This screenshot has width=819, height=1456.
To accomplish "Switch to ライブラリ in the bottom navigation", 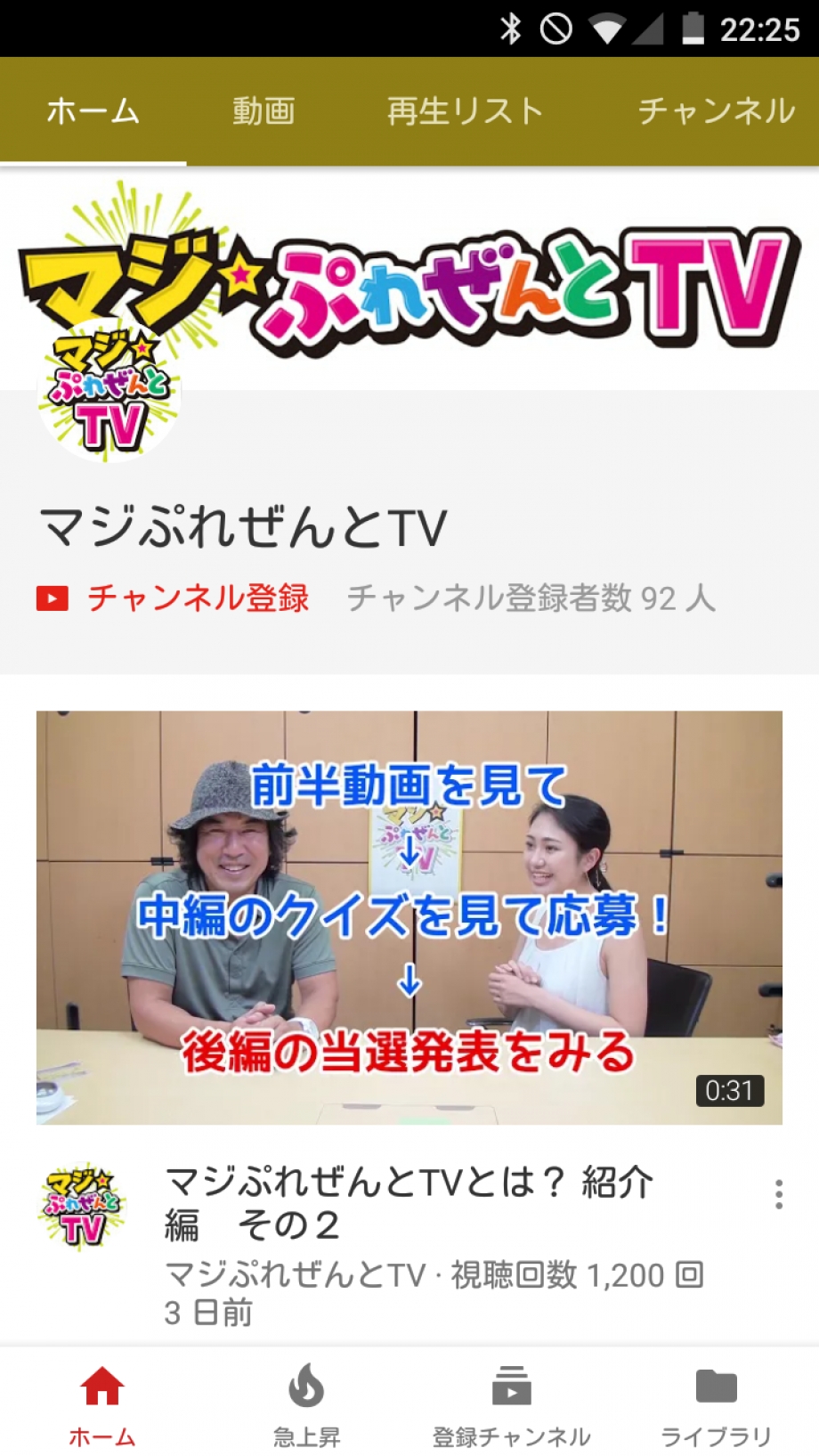I will click(716, 1404).
